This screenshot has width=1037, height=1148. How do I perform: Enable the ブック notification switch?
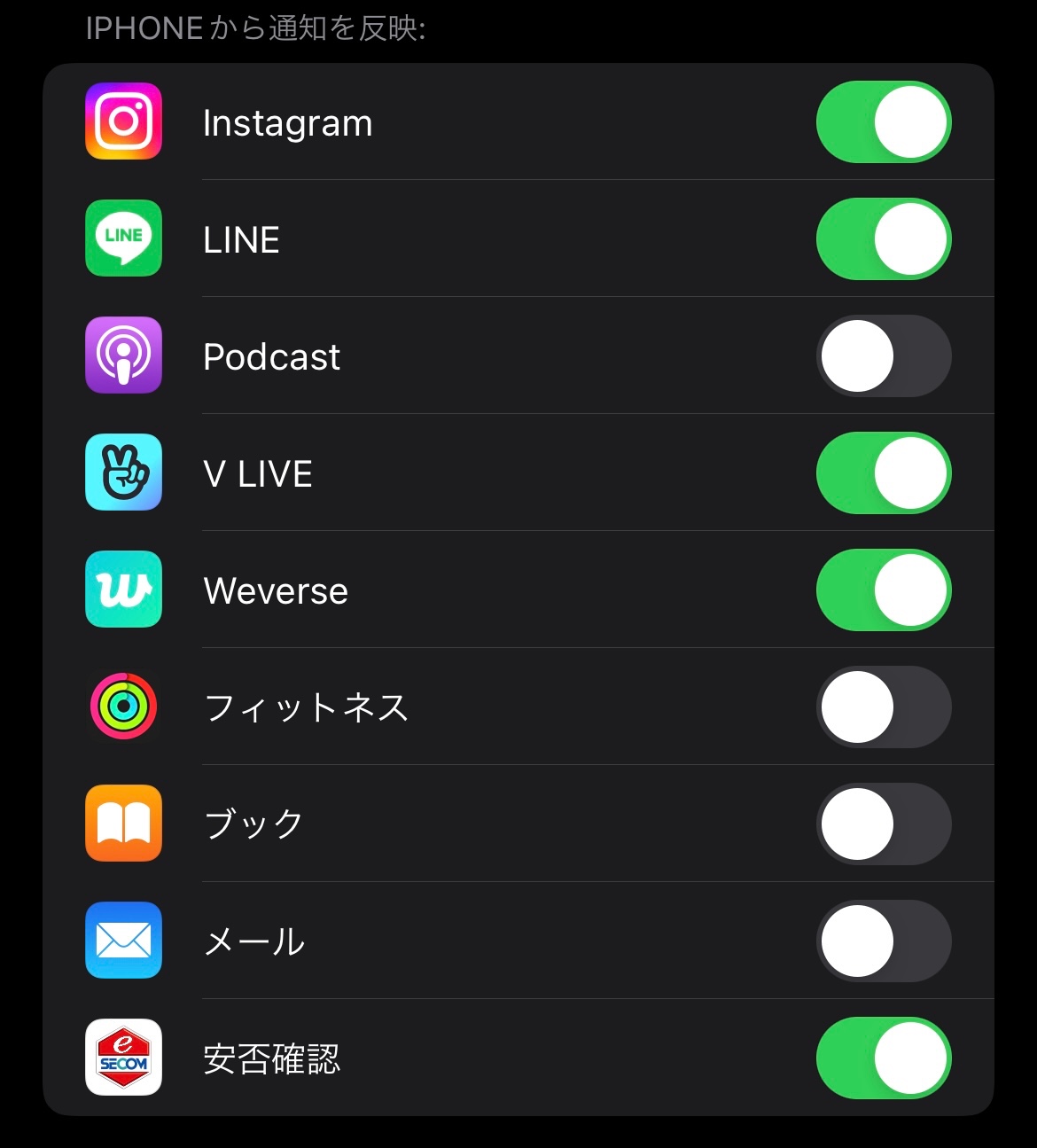[883, 824]
